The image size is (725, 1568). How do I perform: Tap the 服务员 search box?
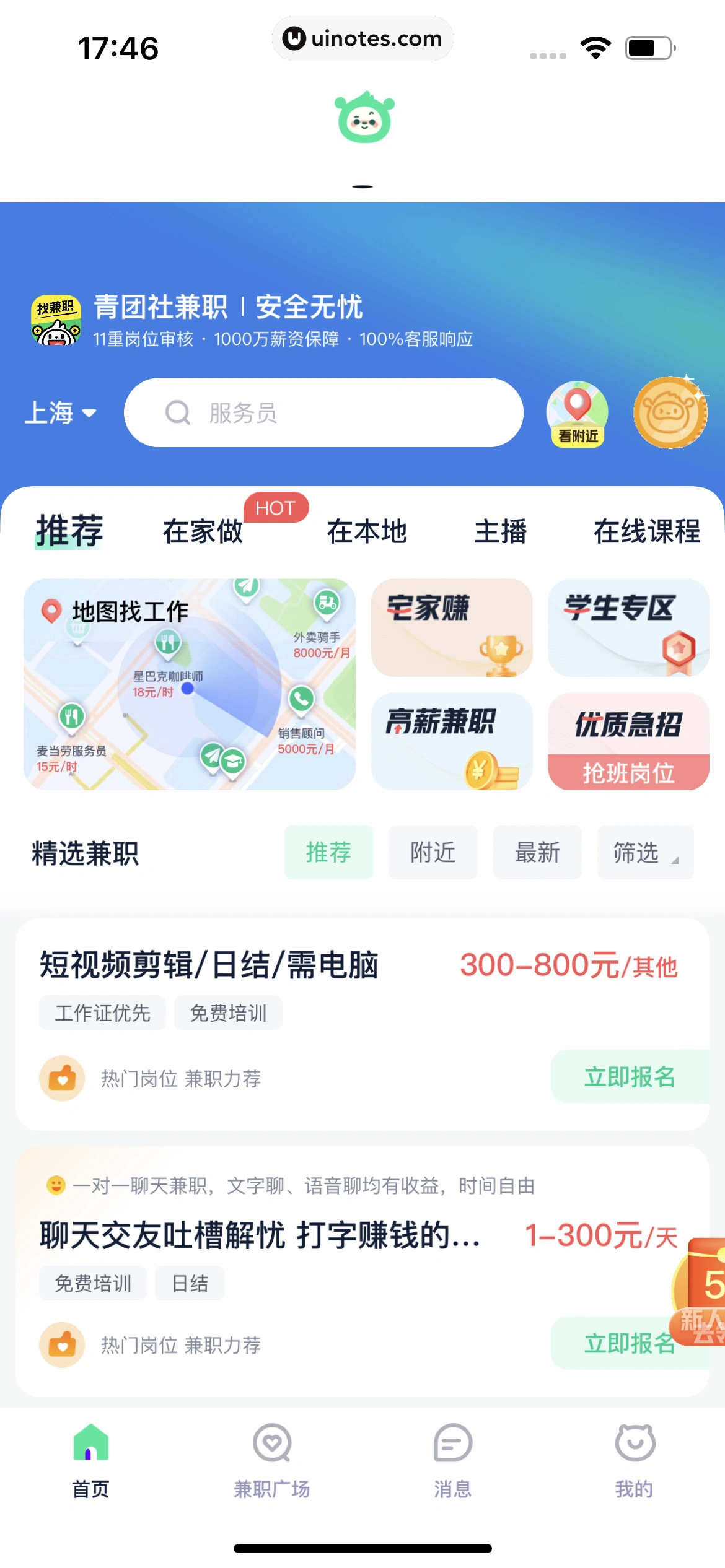tap(323, 413)
